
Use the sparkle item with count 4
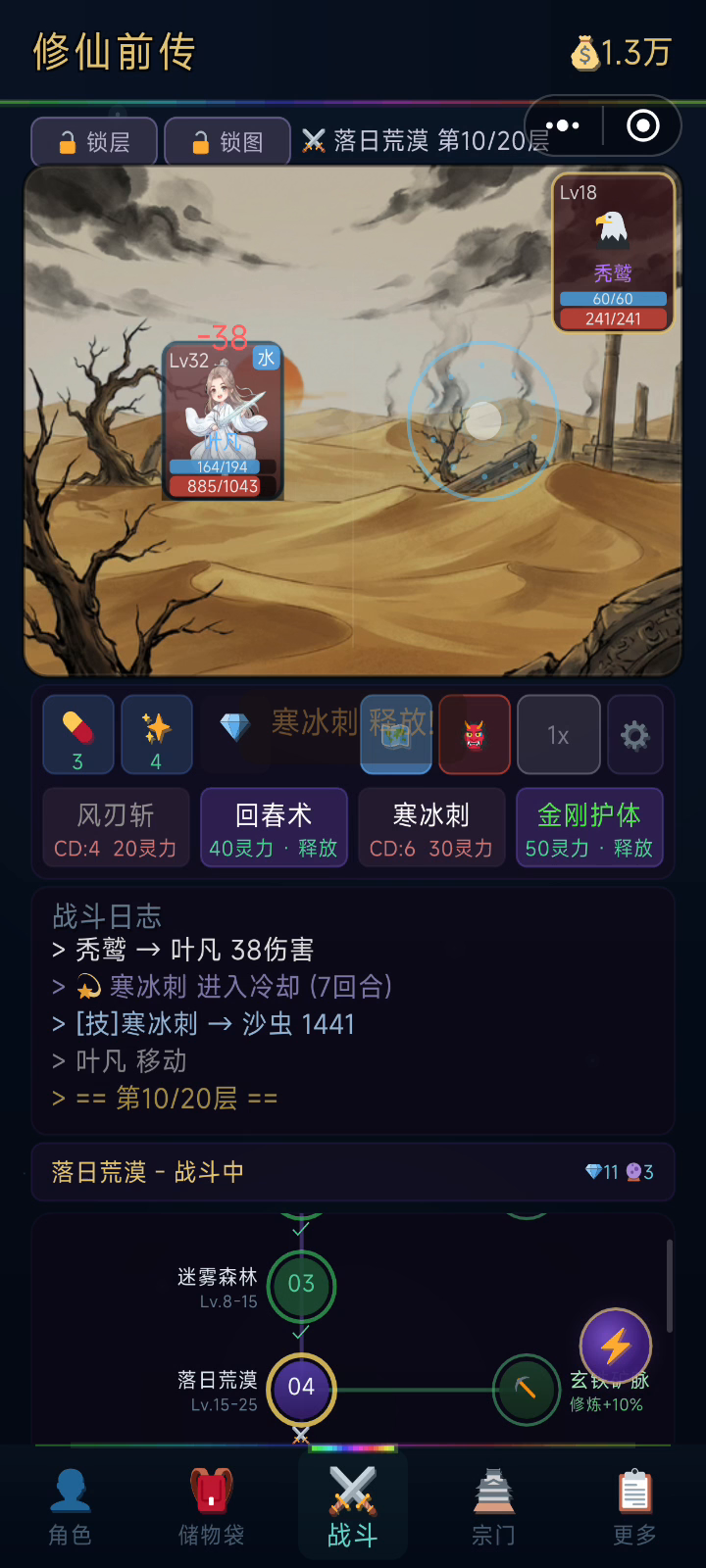click(x=157, y=734)
